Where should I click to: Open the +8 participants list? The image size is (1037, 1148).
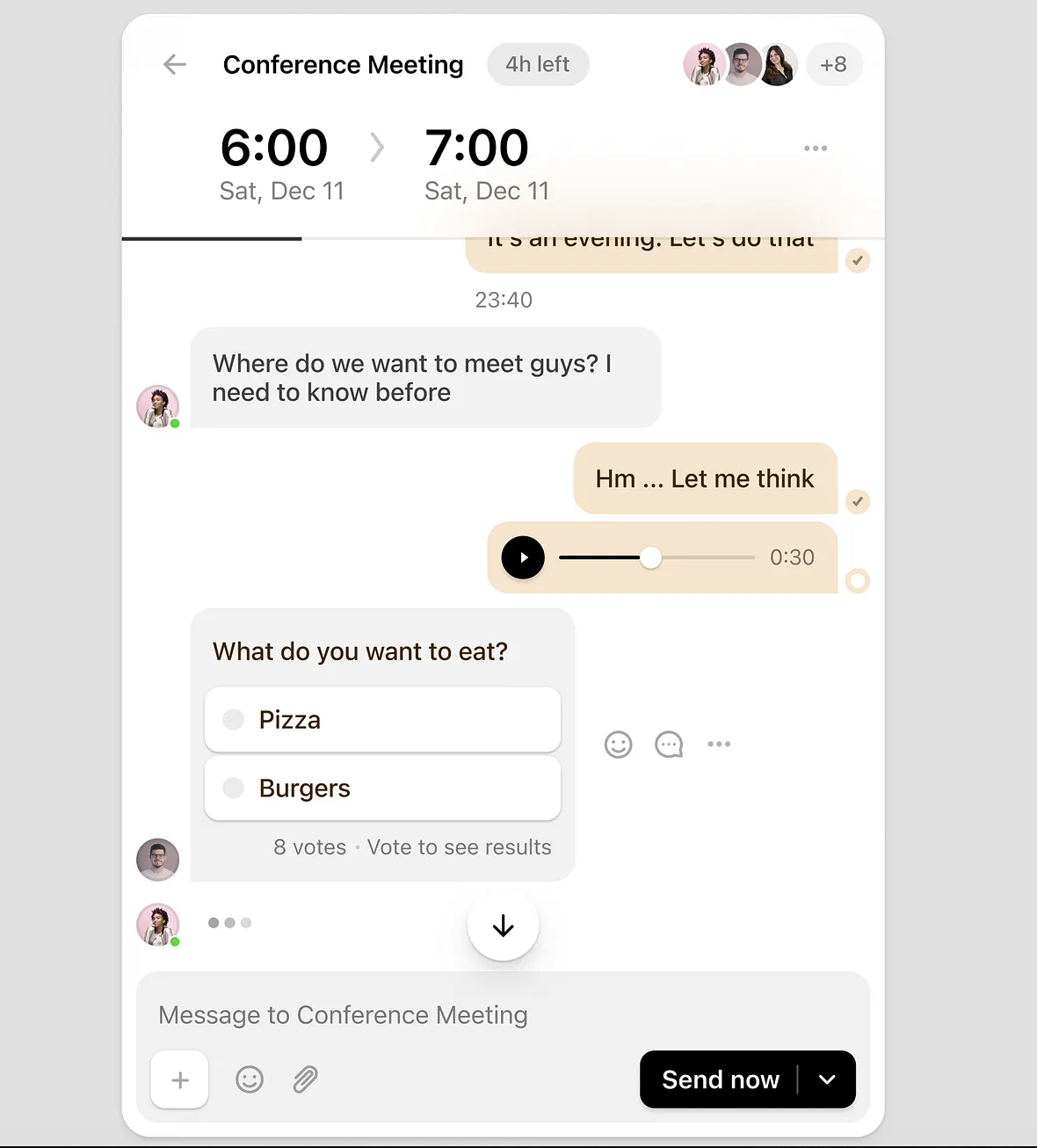[833, 64]
